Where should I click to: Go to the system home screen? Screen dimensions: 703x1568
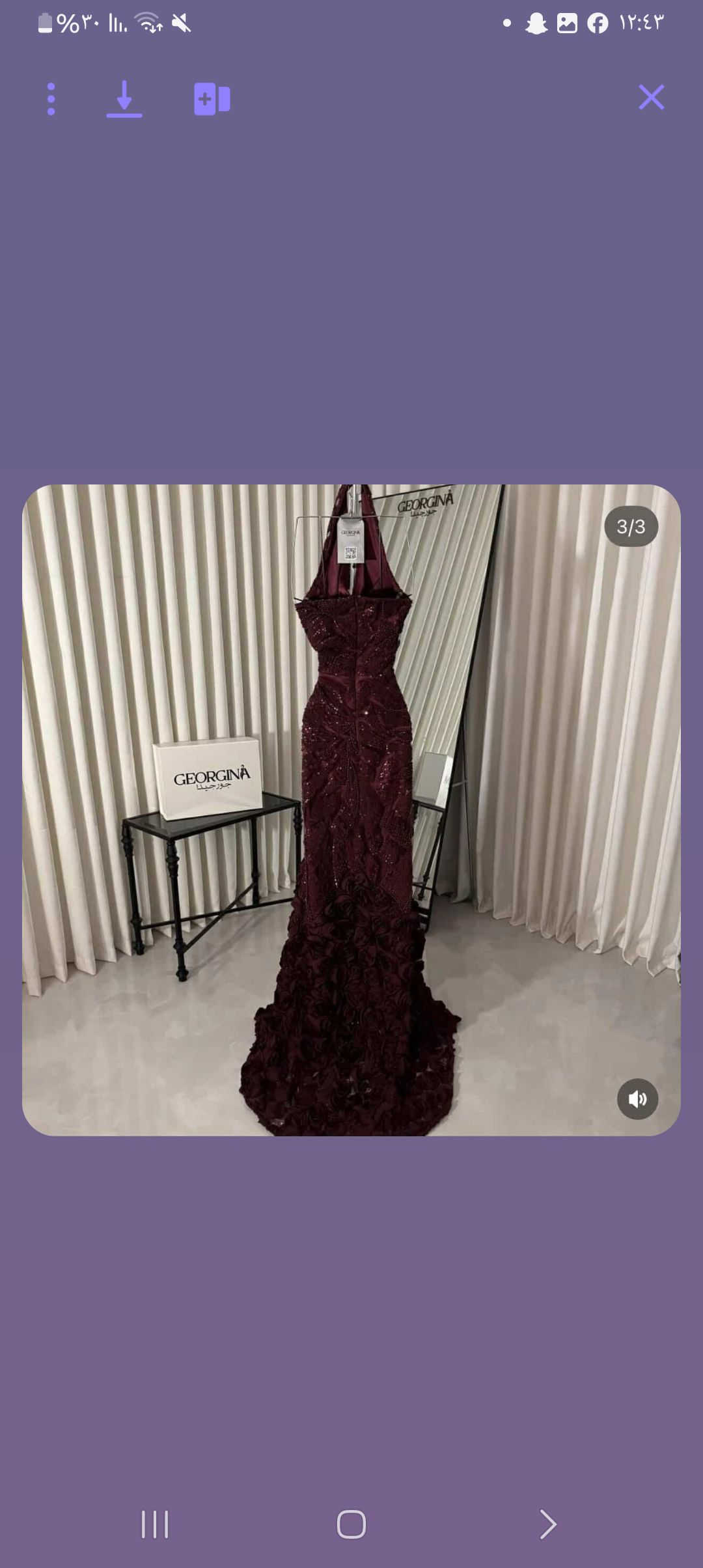point(351,1524)
